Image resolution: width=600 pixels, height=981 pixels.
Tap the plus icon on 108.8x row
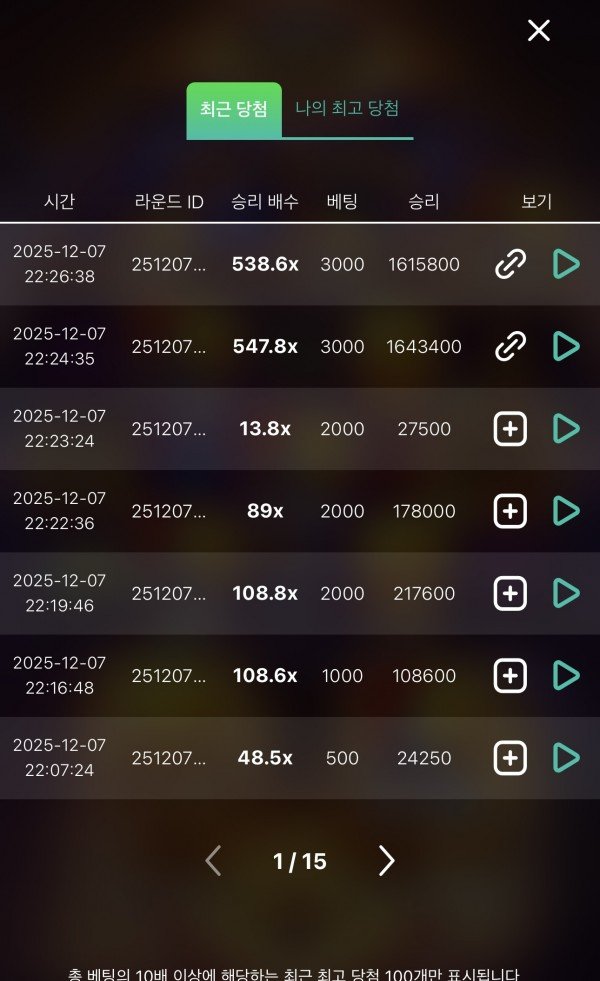(511, 593)
